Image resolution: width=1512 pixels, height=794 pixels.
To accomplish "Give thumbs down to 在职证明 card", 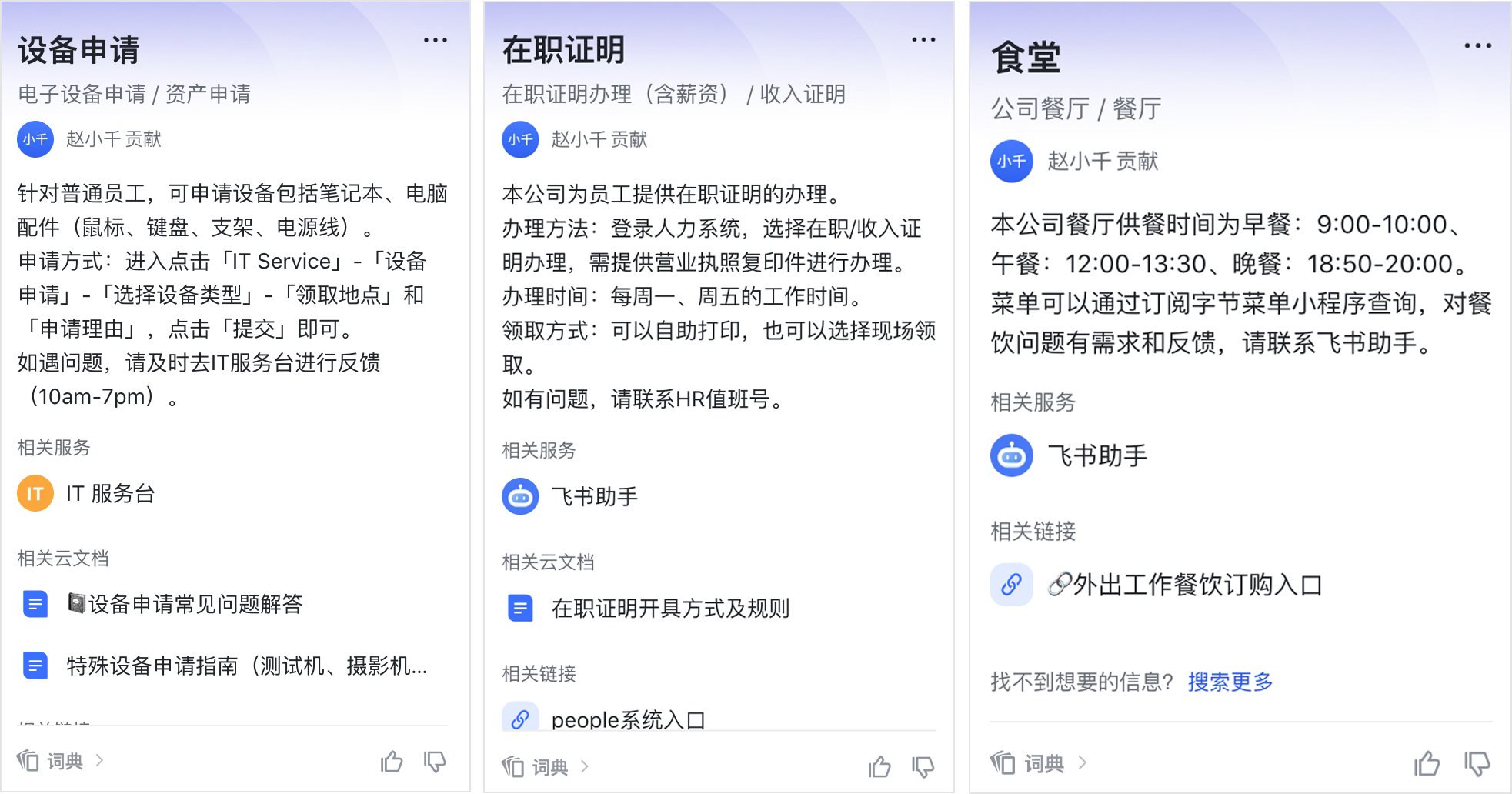I will pyautogui.click(x=923, y=766).
